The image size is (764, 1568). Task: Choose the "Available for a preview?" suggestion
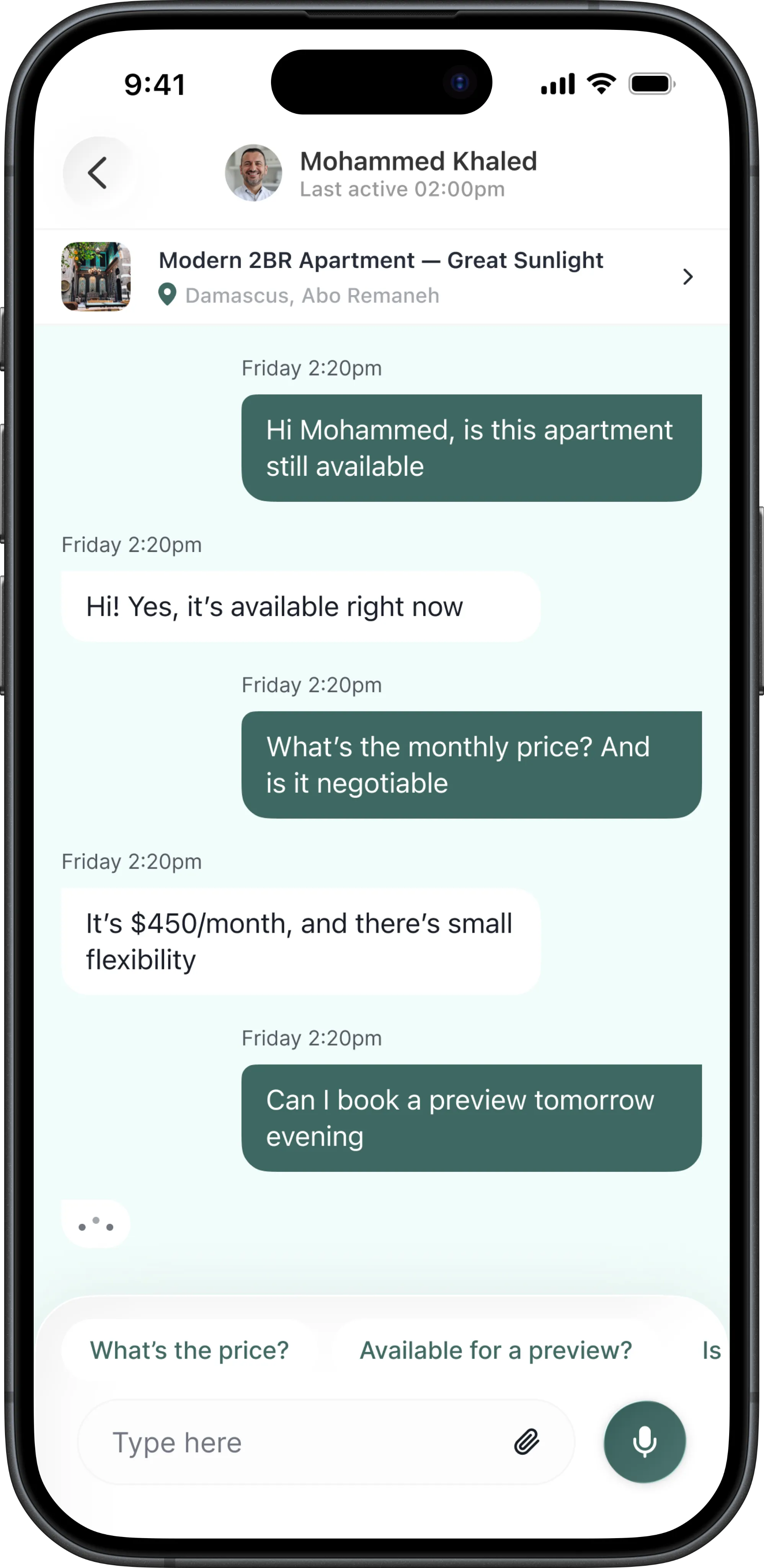pos(496,1350)
